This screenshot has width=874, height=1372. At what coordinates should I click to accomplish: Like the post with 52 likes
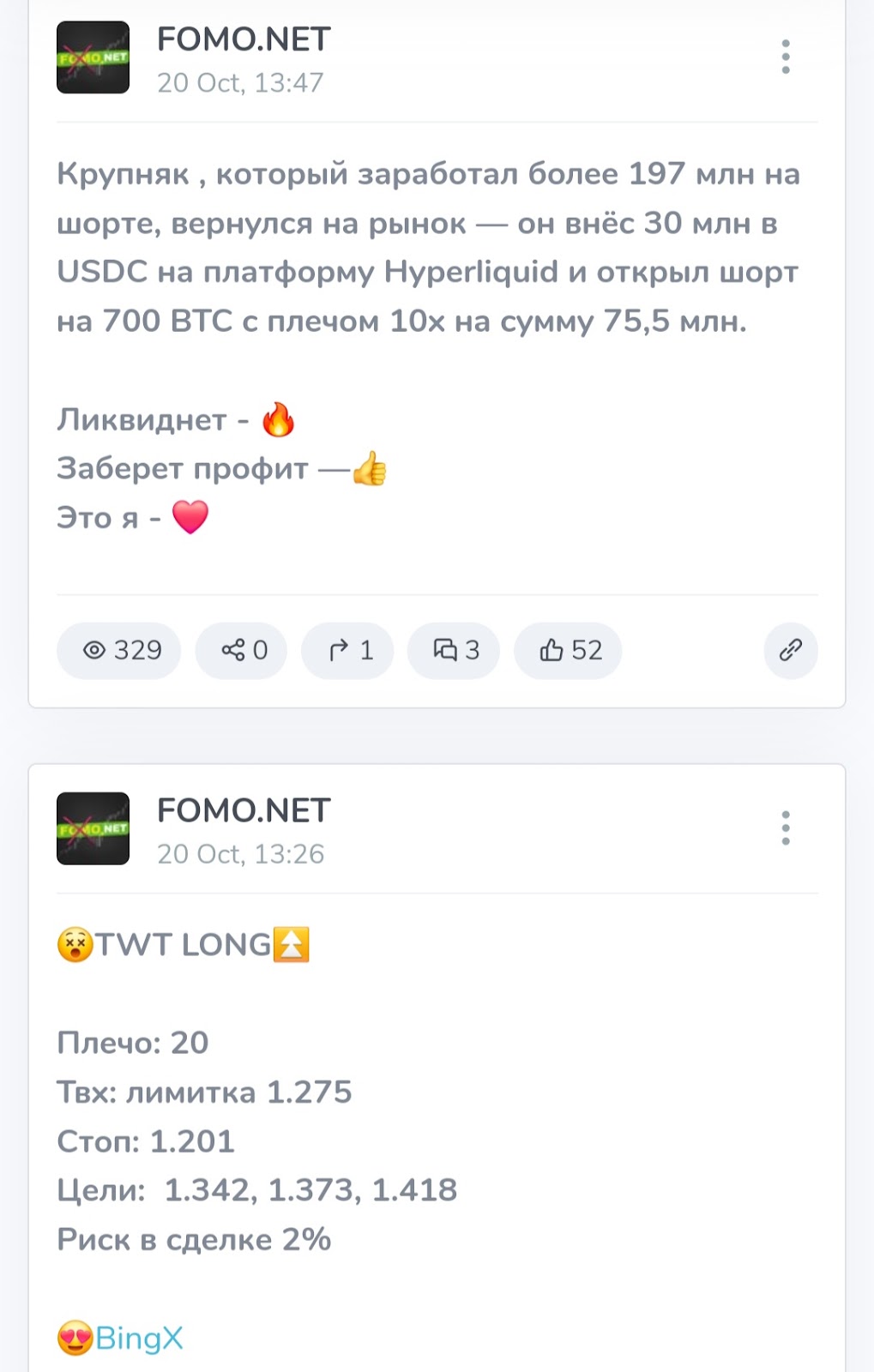click(x=568, y=650)
